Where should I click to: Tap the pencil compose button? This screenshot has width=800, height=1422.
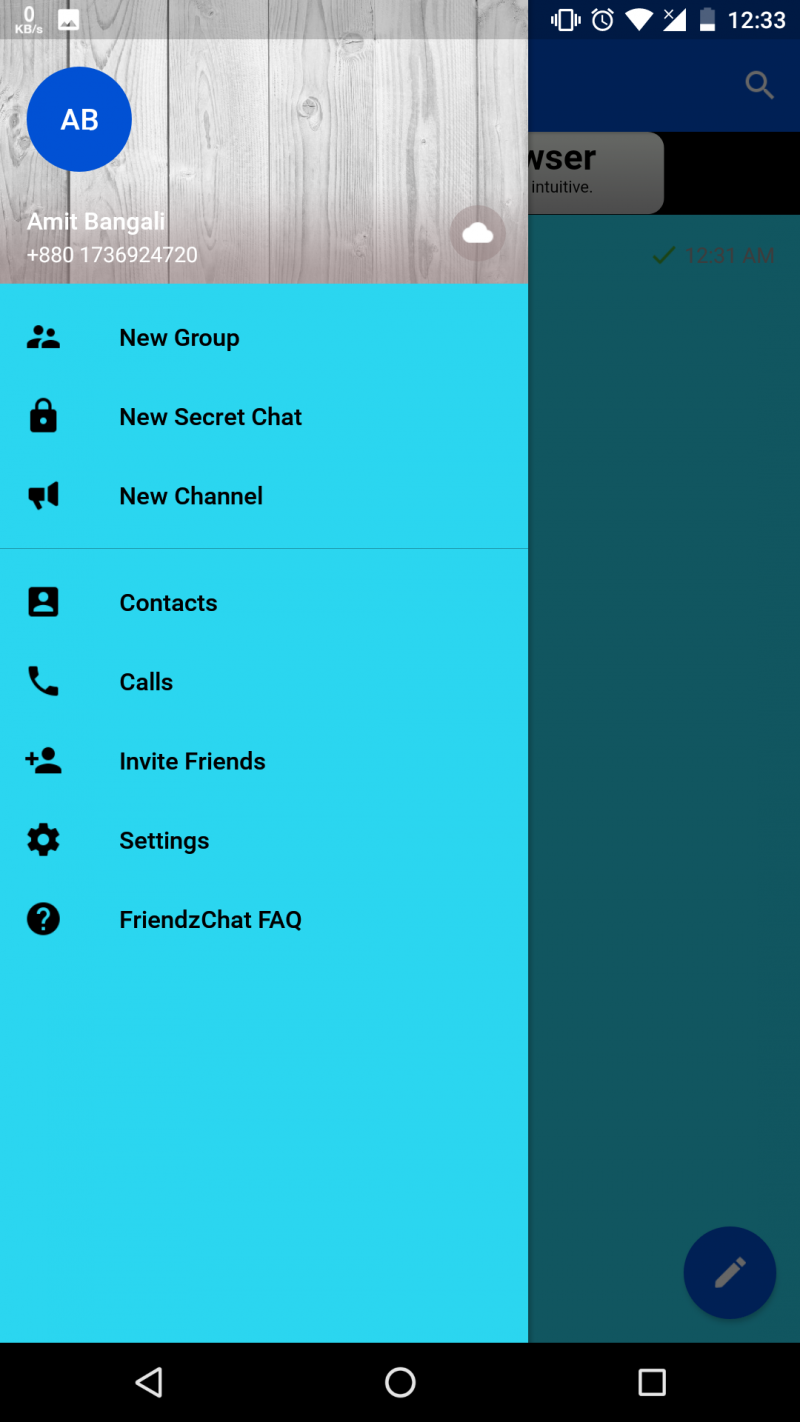(729, 1272)
